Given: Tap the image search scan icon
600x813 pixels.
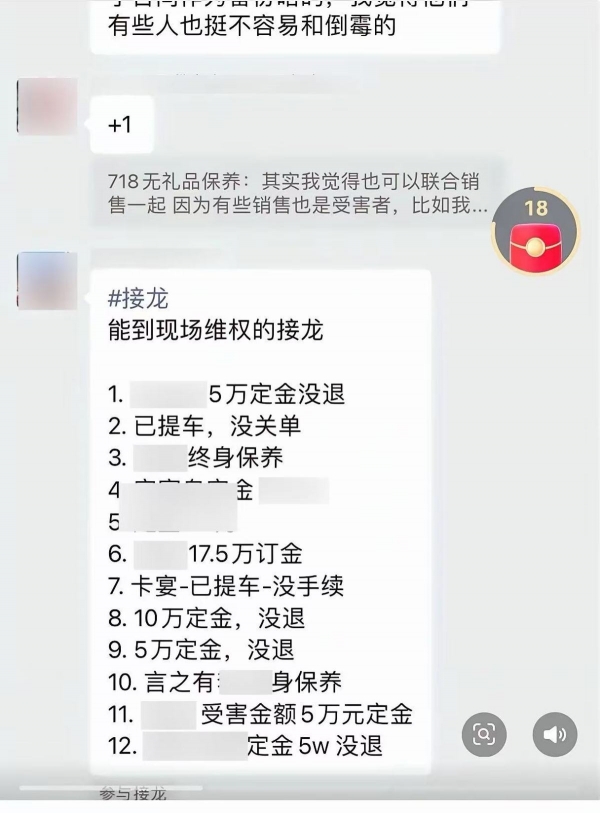Looking at the screenshot, I should click(484, 734).
